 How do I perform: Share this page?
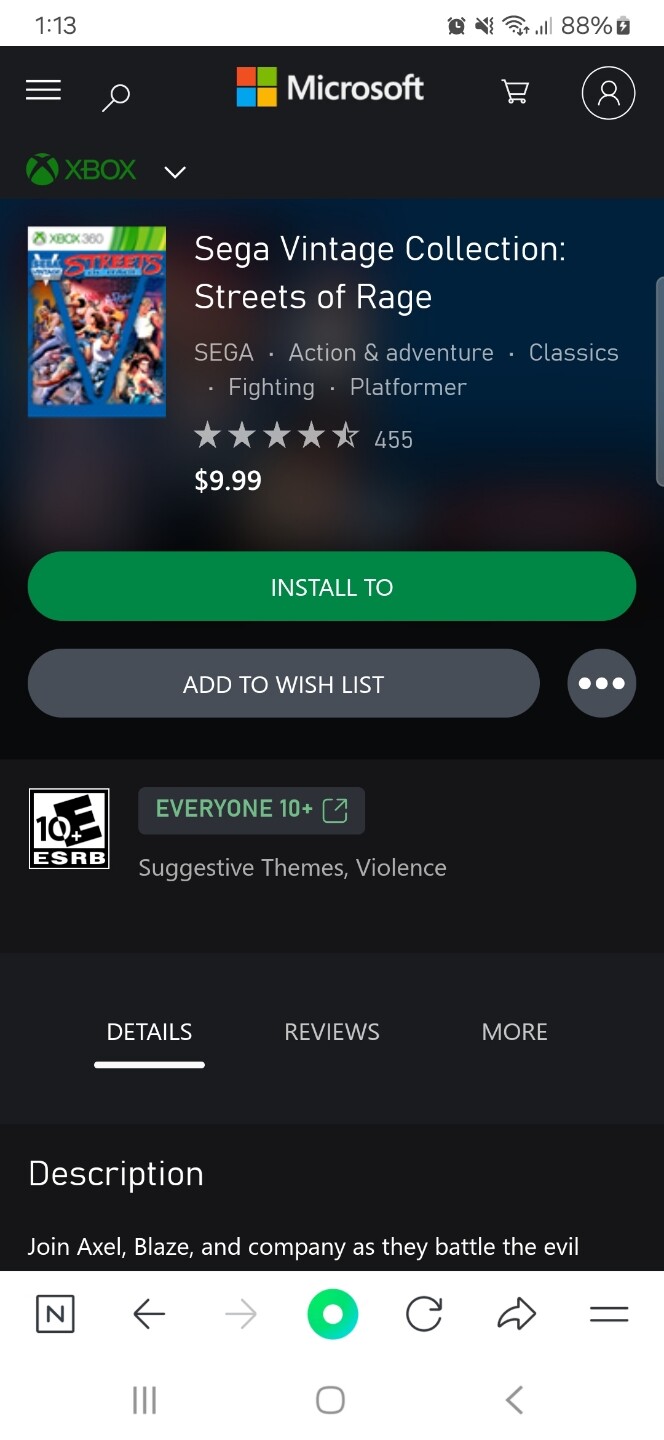(x=516, y=1314)
